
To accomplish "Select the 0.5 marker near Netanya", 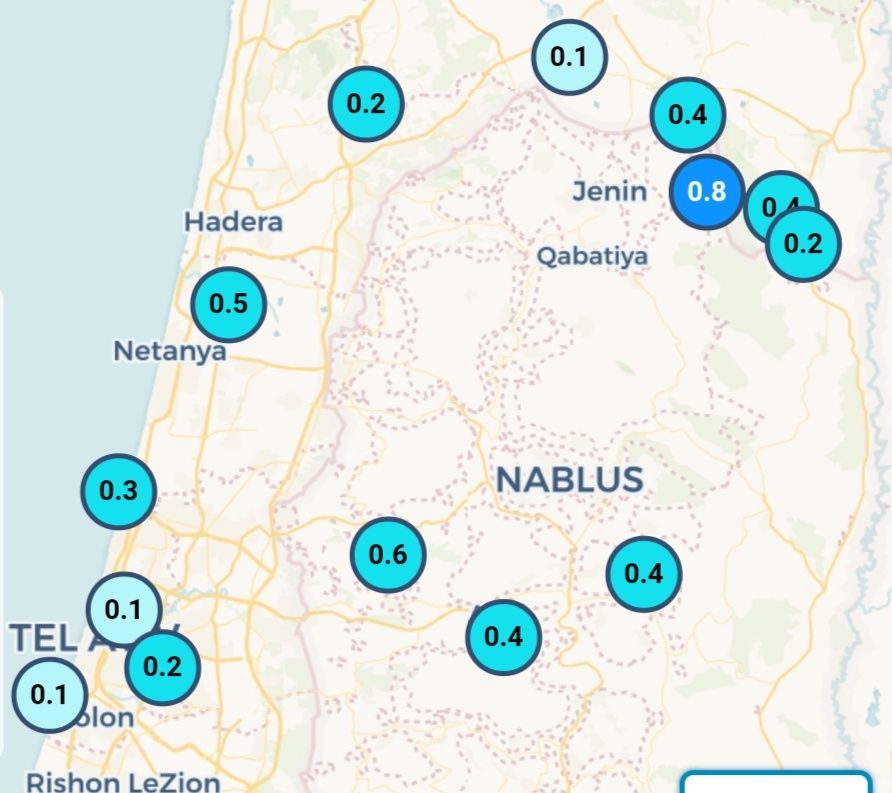I will (x=228, y=303).
